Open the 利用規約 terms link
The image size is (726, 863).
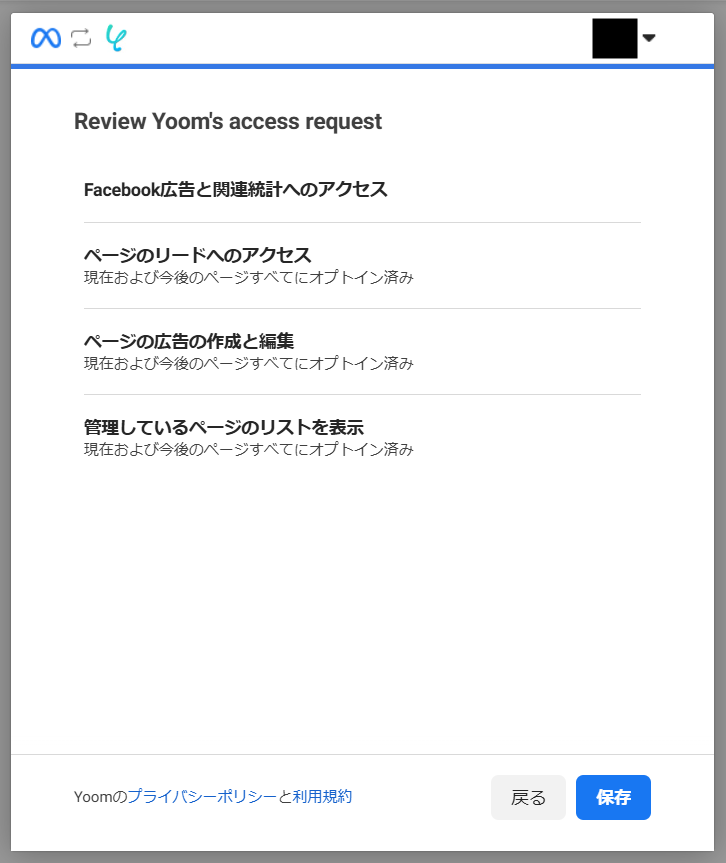[x=322, y=797]
